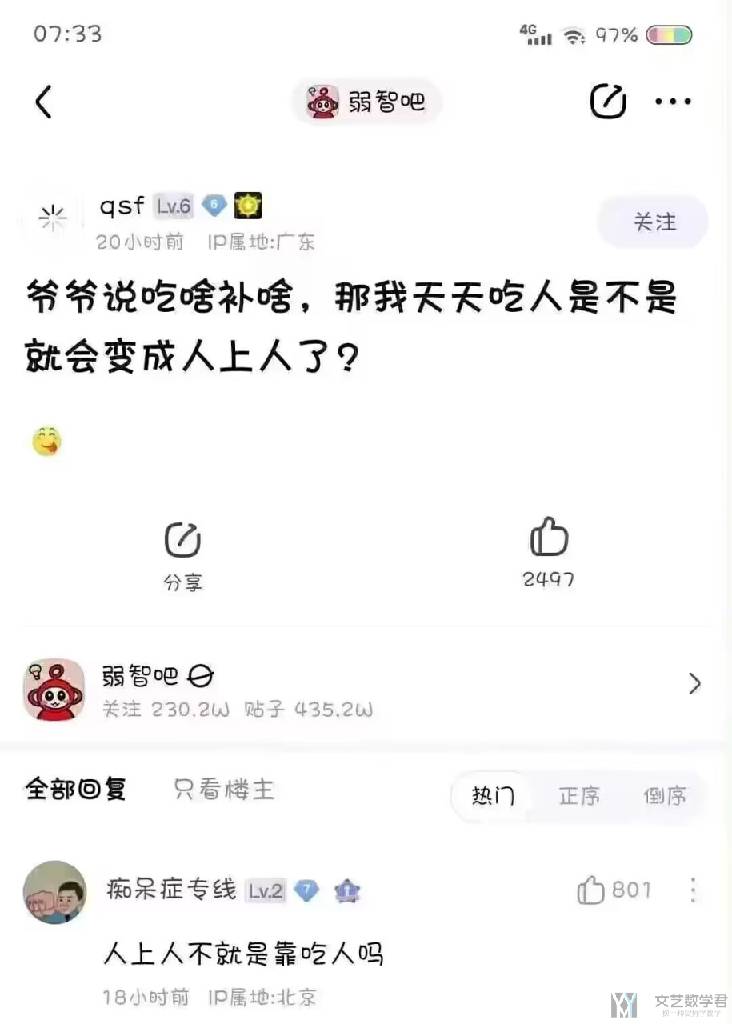732x1024 pixels.
Task: Open the three-dot overflow menu in header
Action: [673, 101]
